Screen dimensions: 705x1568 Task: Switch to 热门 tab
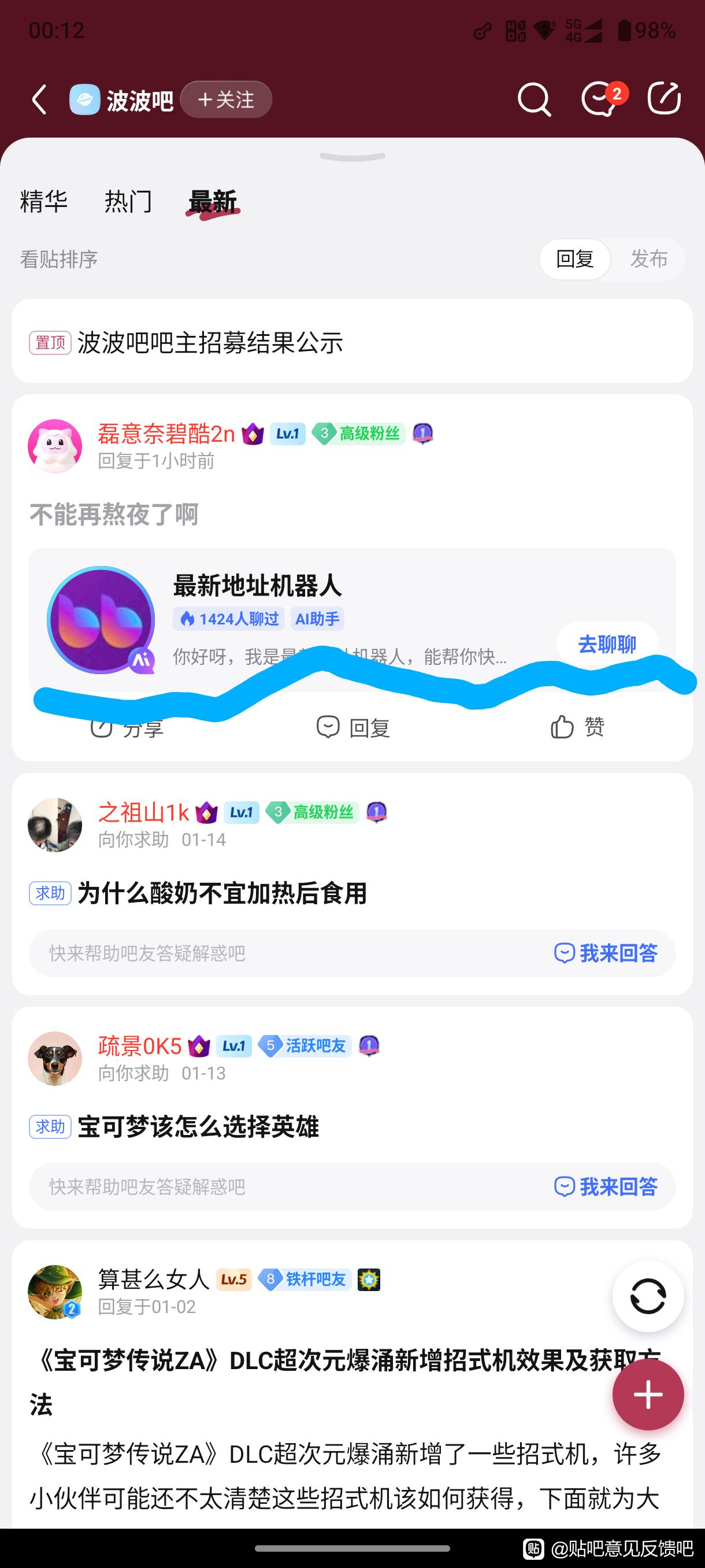(128, 201)
